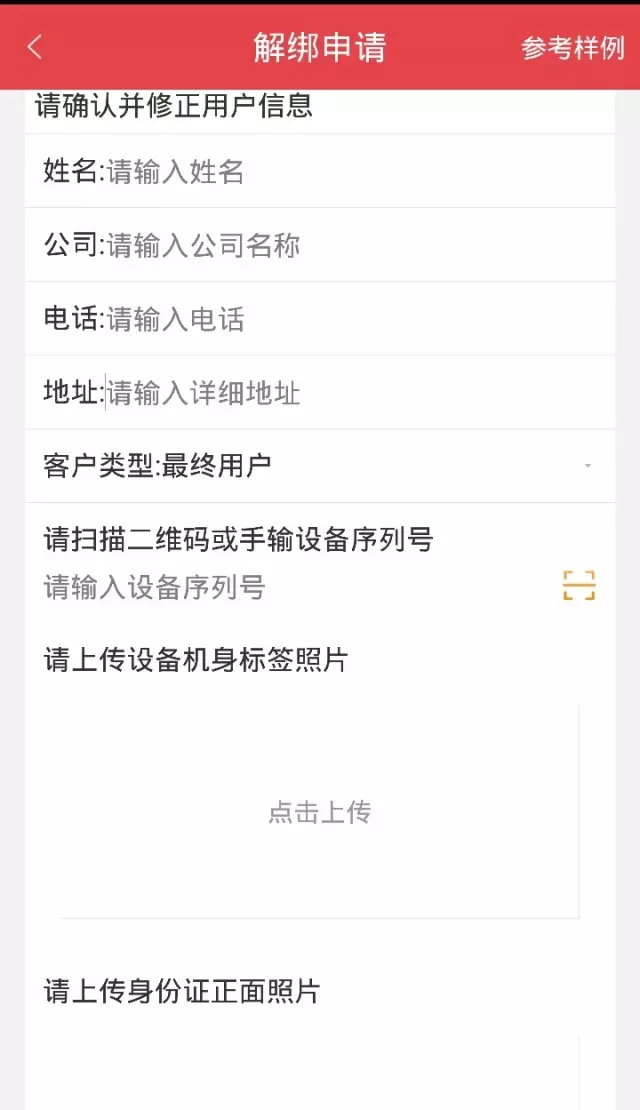This screenshot has height=1110, width=640.
Task: Focus the 姓名 name input field
Action: (300, 172)
